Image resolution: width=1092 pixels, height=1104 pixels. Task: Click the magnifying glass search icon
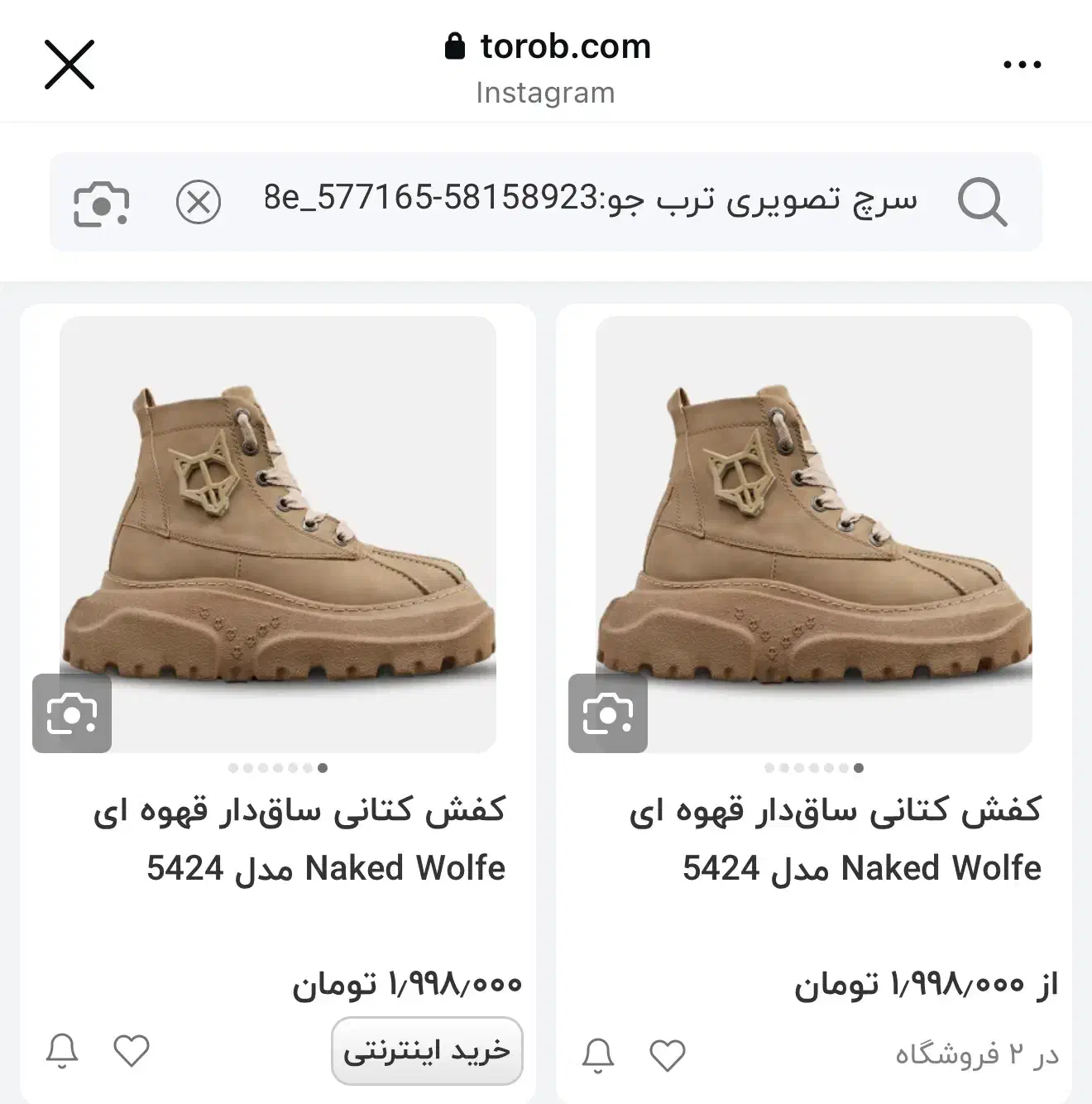tap(983, 203)
